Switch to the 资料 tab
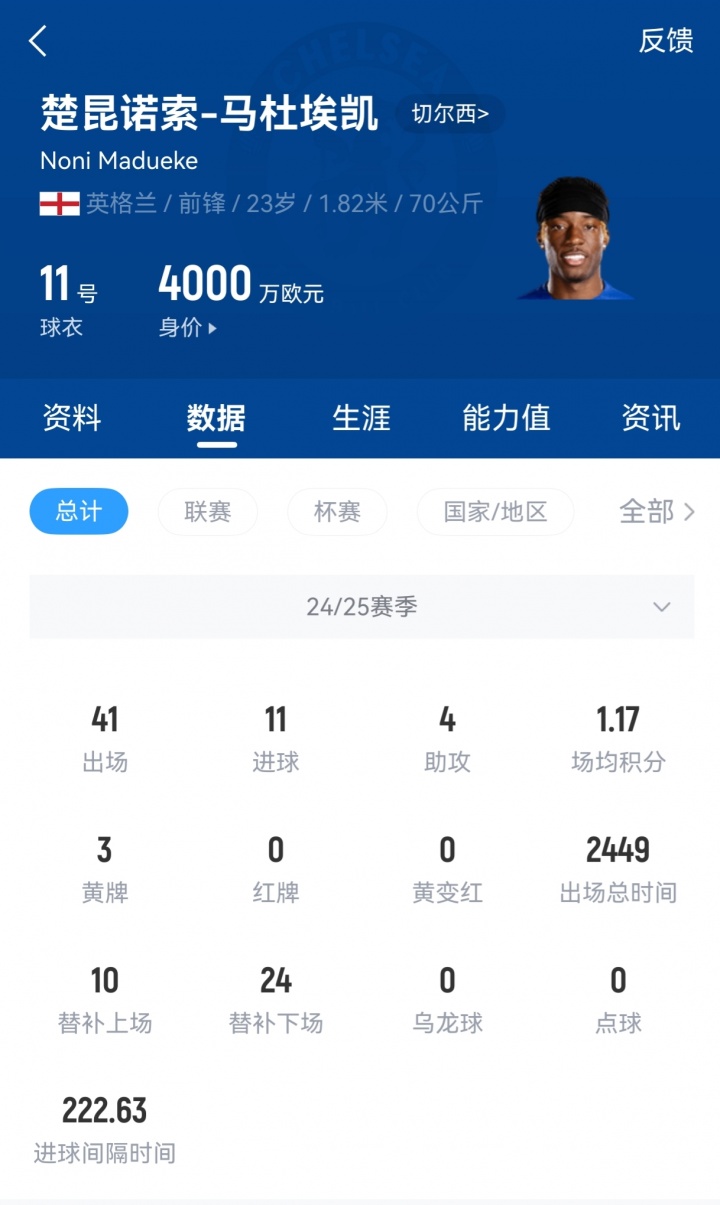The width and height of the screenshot is (720, 1205). tap(72, 418)
